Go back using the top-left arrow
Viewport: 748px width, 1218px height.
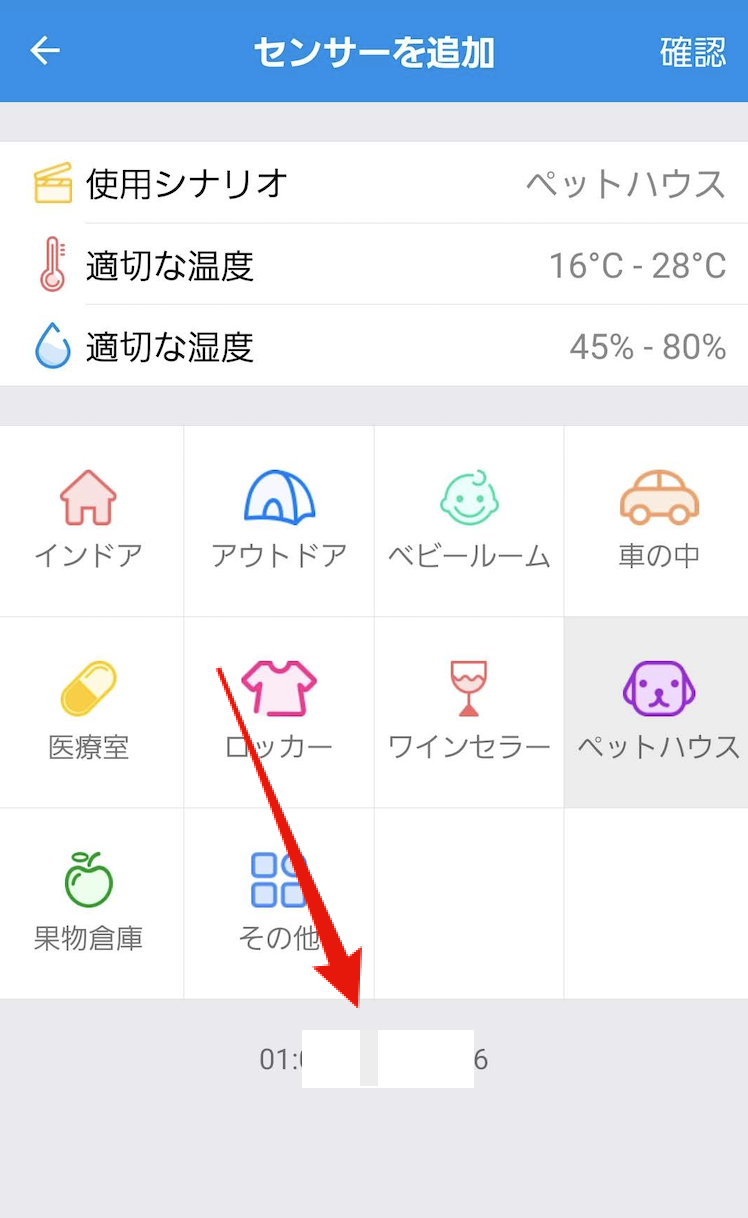click(x=45, y=51)
